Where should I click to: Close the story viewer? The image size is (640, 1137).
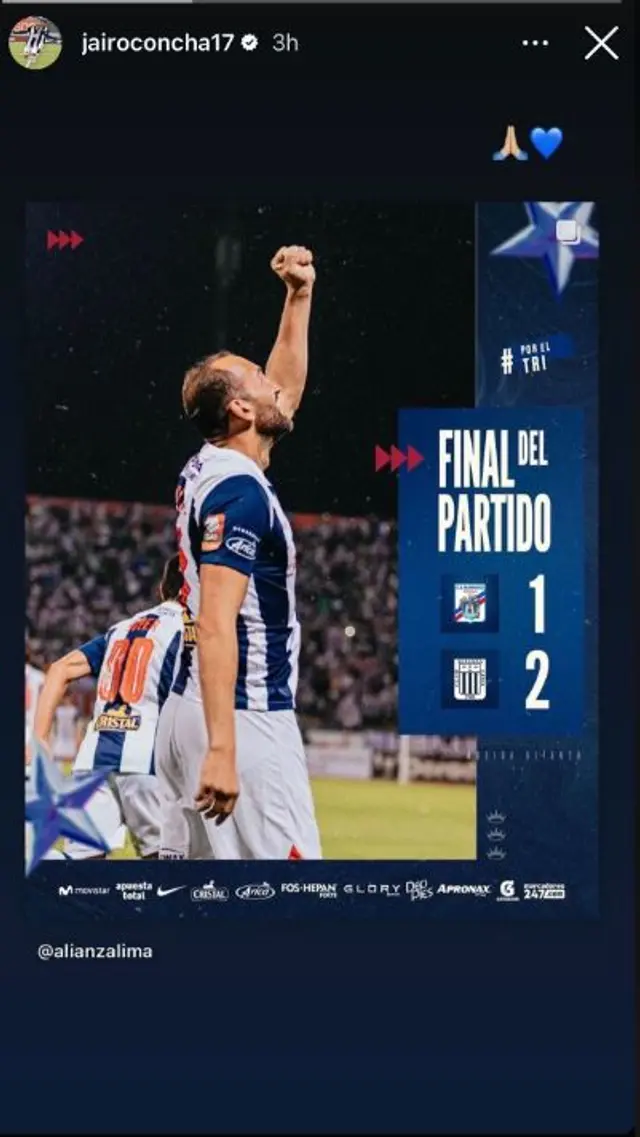tap(601, 42)
